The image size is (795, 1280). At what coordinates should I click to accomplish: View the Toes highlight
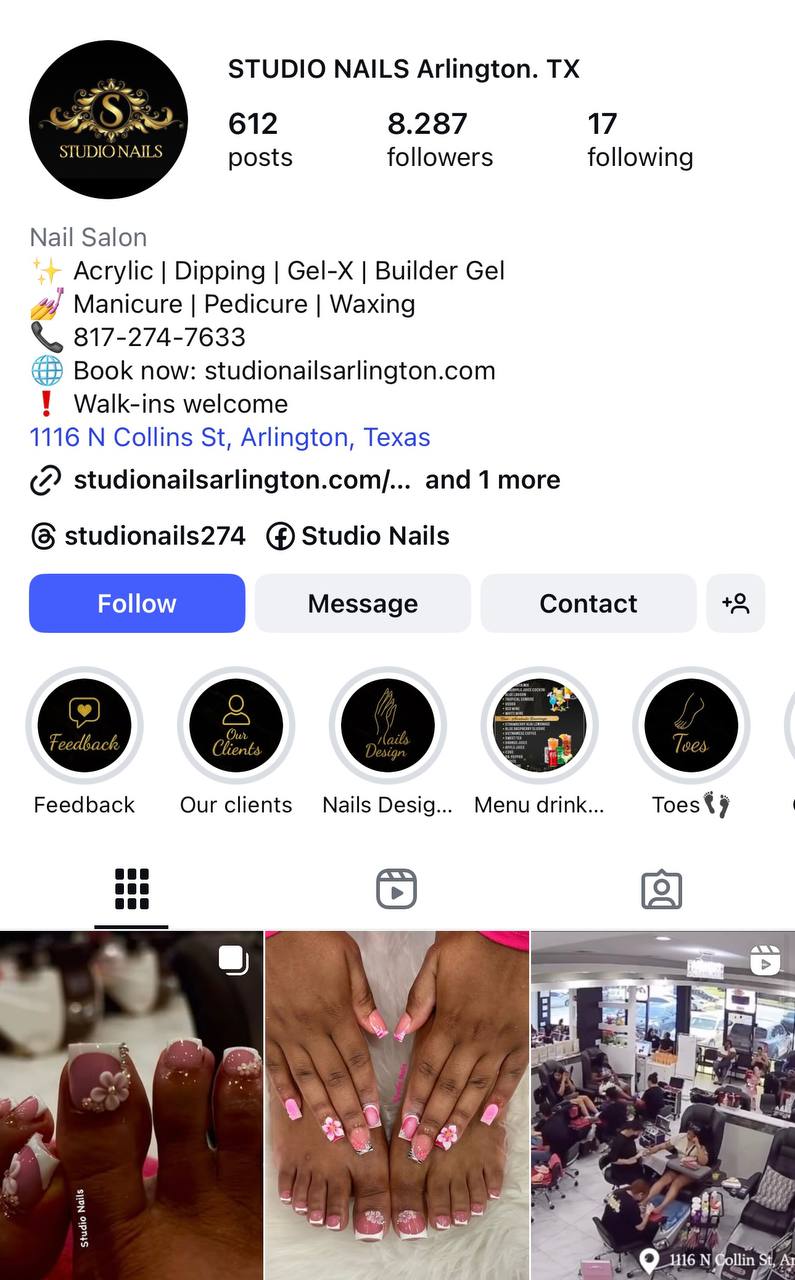click(x=691, y=726)
